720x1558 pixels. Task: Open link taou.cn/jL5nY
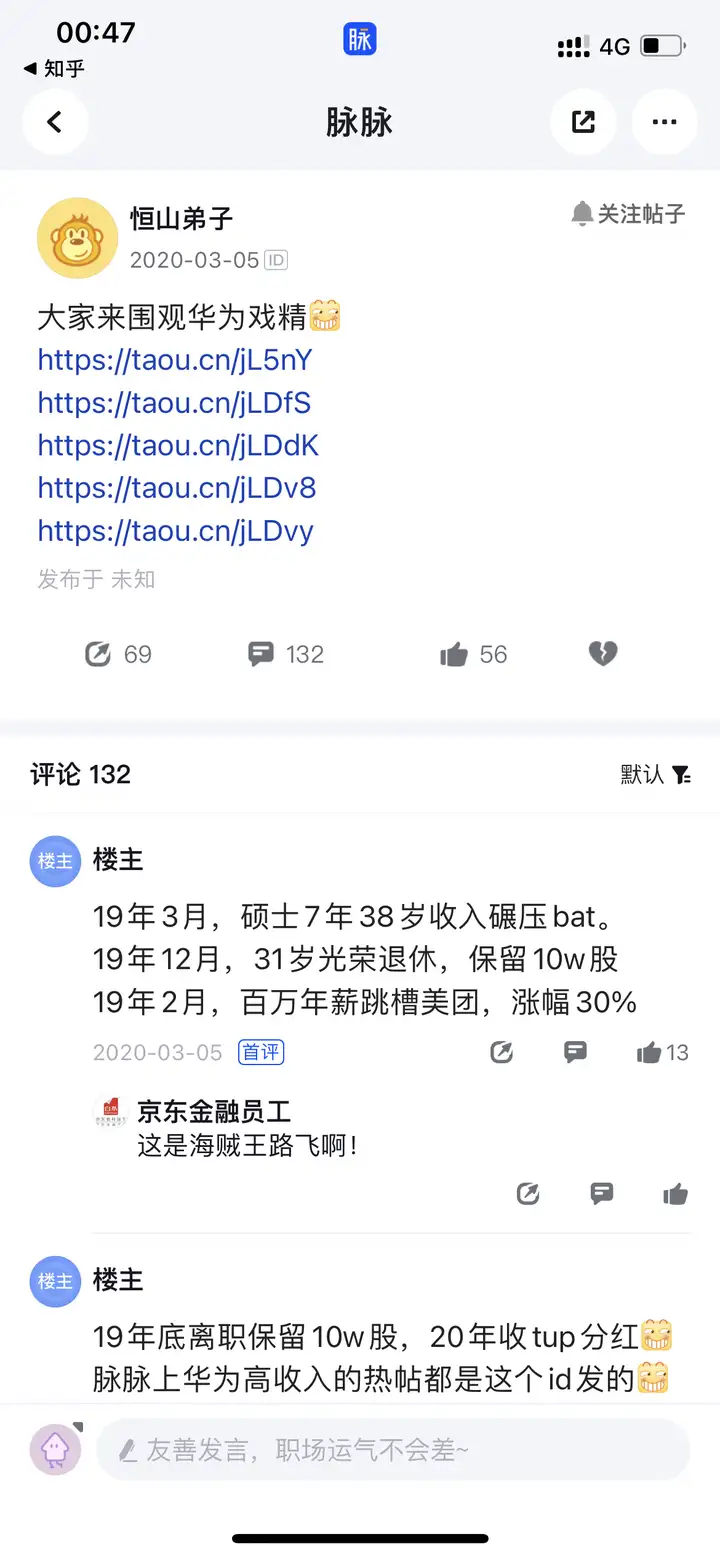coord(175,360)
